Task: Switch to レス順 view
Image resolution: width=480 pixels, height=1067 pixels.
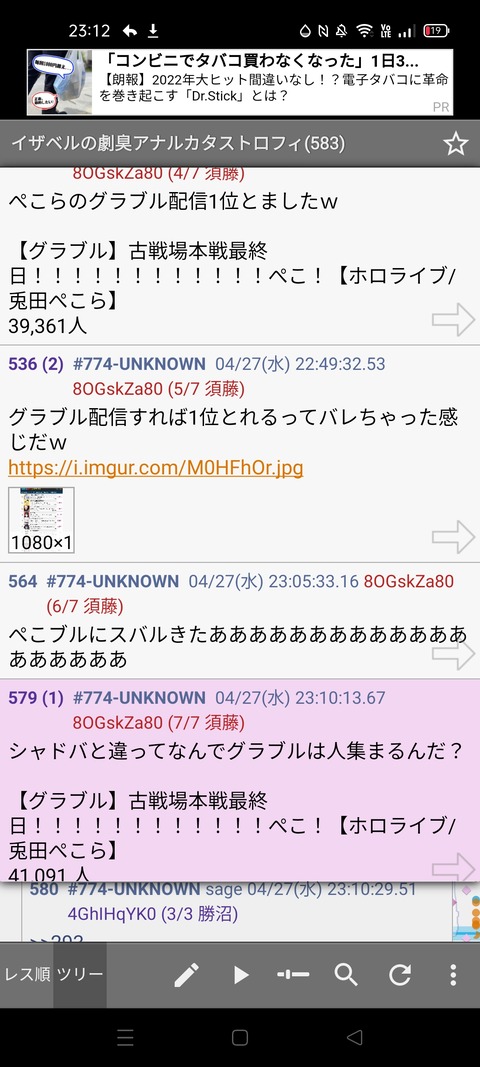Action: point(27,974)
